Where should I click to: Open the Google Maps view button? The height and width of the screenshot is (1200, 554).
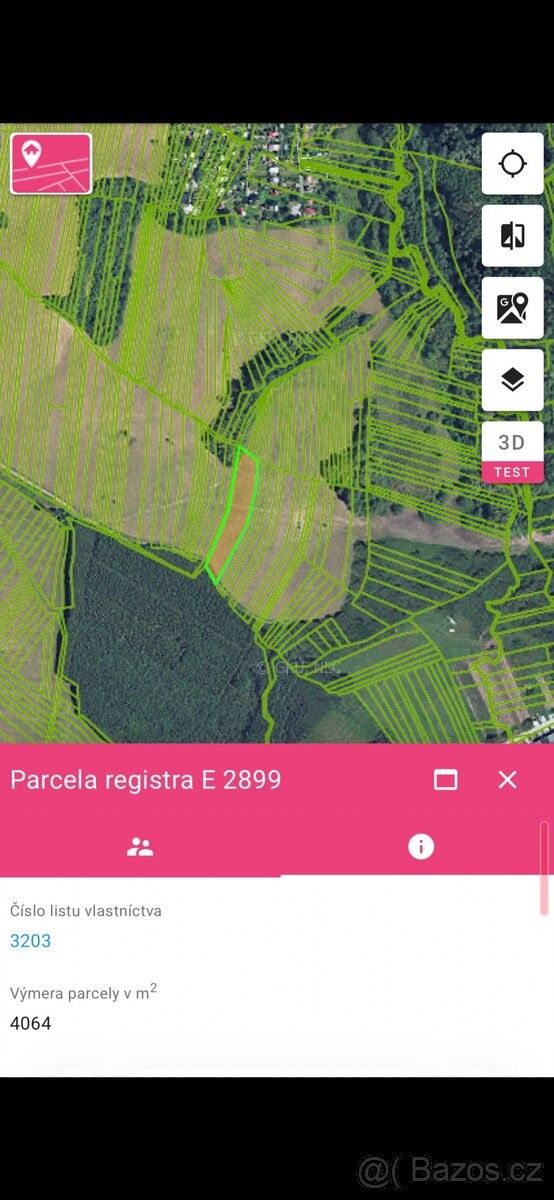[513, 308]
